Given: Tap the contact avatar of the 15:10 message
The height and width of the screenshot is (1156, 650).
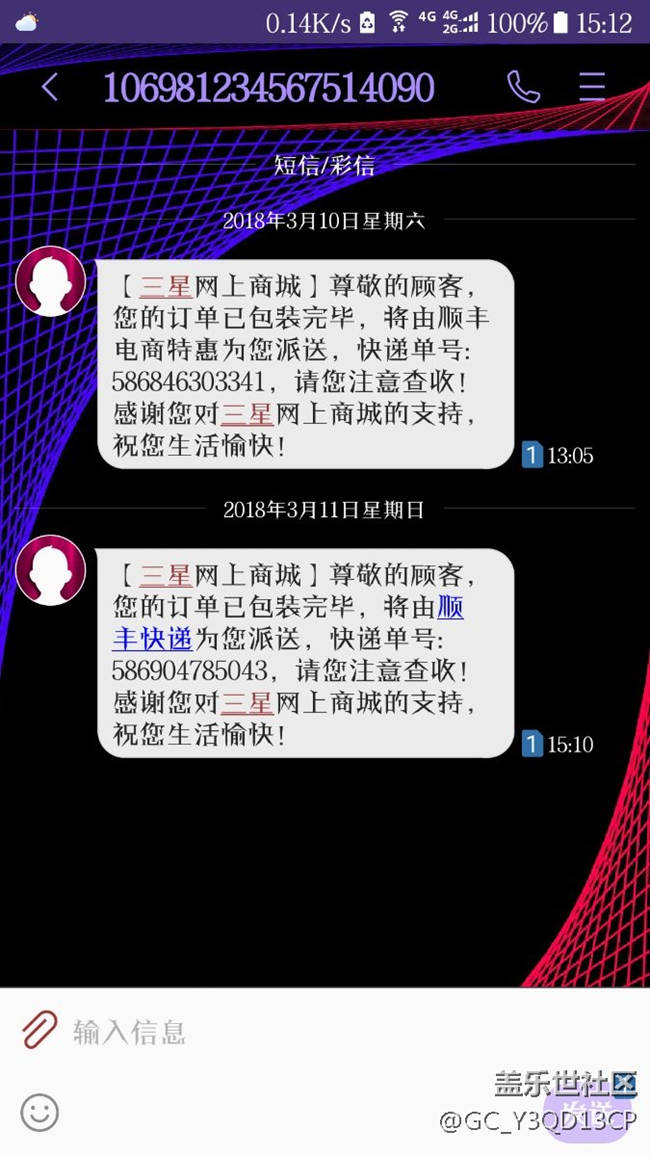Looking at the screenshot, I should pos(50,570).
